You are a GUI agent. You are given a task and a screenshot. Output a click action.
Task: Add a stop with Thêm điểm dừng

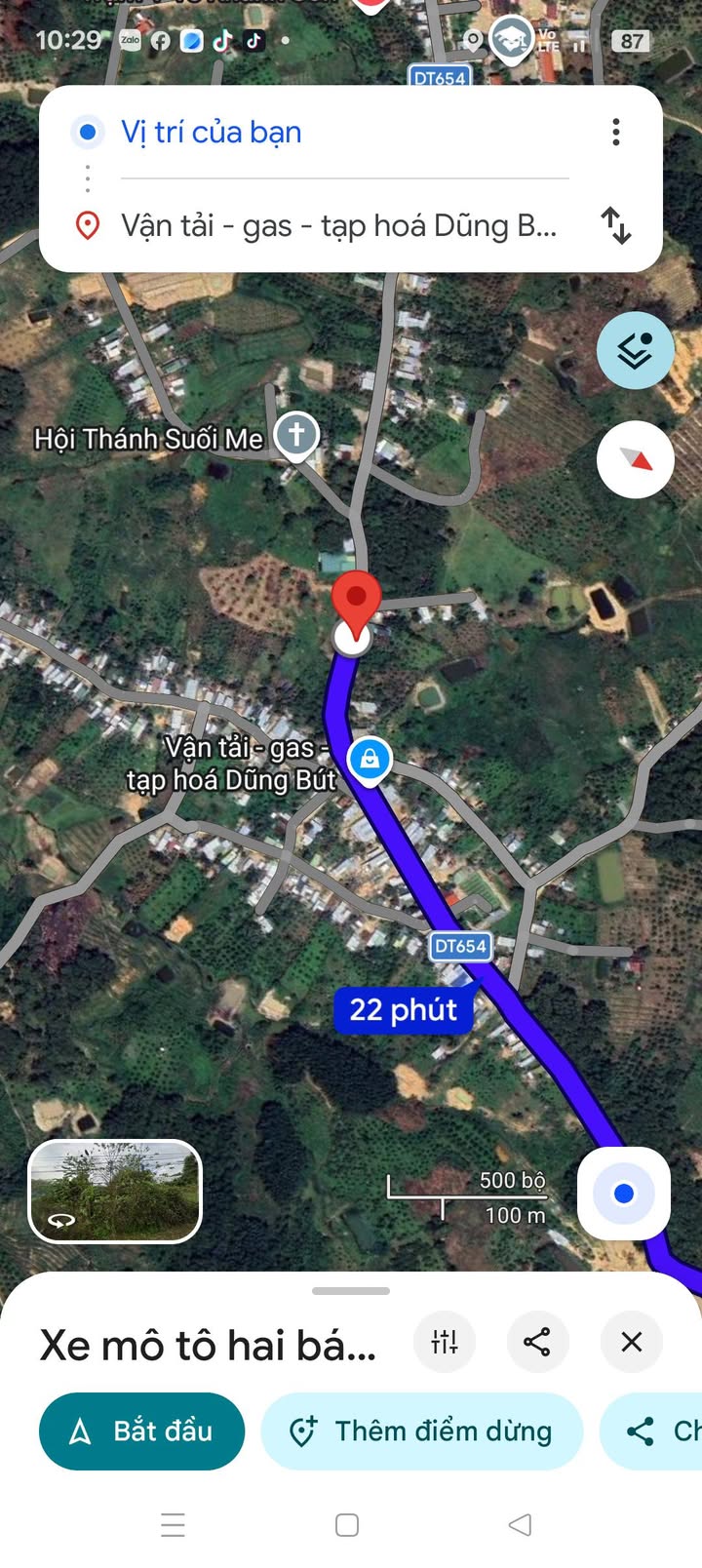(421, 1431)
